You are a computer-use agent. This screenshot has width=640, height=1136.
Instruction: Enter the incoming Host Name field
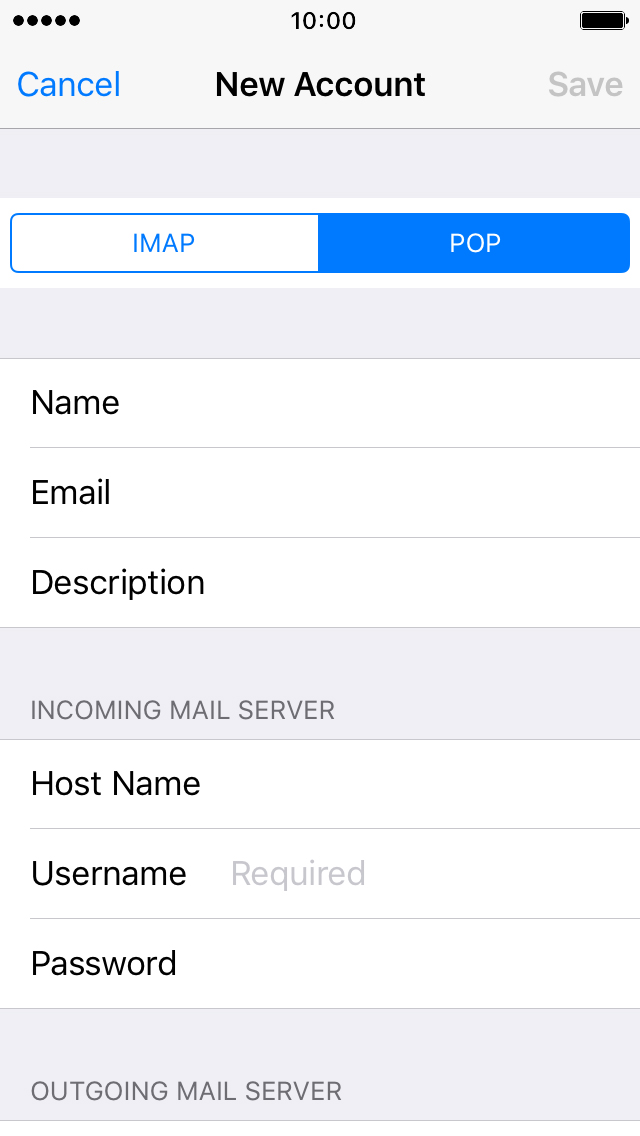(320, 784)
